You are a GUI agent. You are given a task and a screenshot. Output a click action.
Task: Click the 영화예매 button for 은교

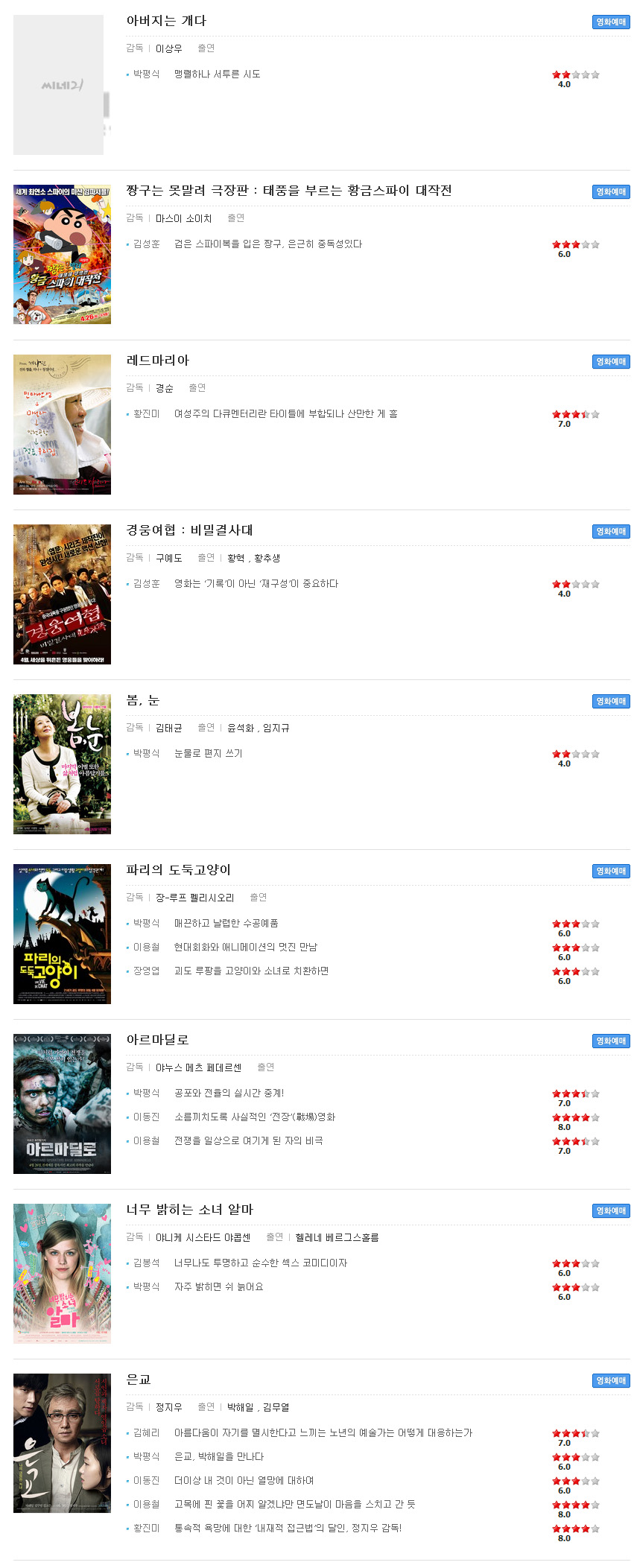610,1380
